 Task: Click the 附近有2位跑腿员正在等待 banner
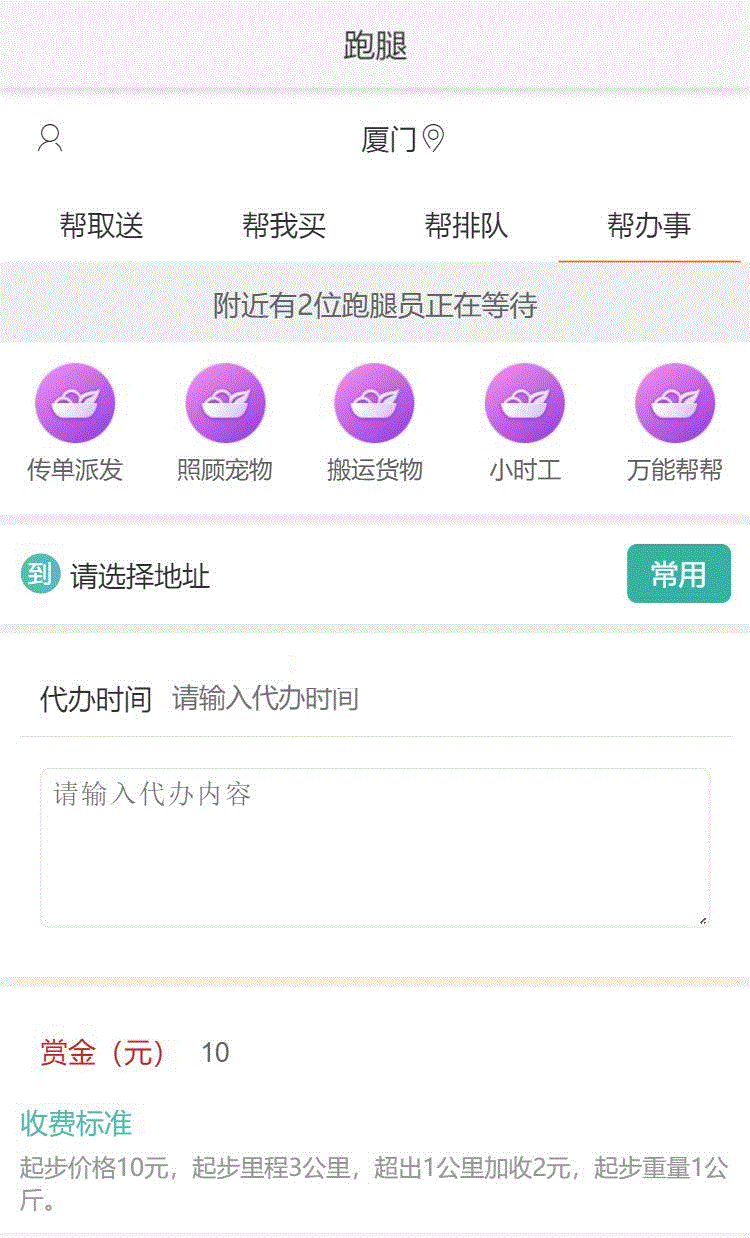click(x=375, y=305)
